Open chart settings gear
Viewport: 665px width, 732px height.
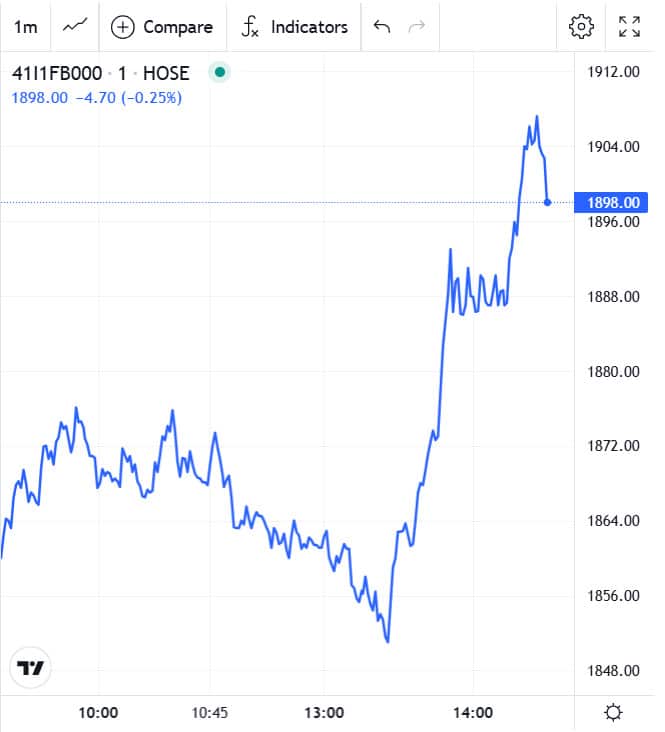(581, 27)
